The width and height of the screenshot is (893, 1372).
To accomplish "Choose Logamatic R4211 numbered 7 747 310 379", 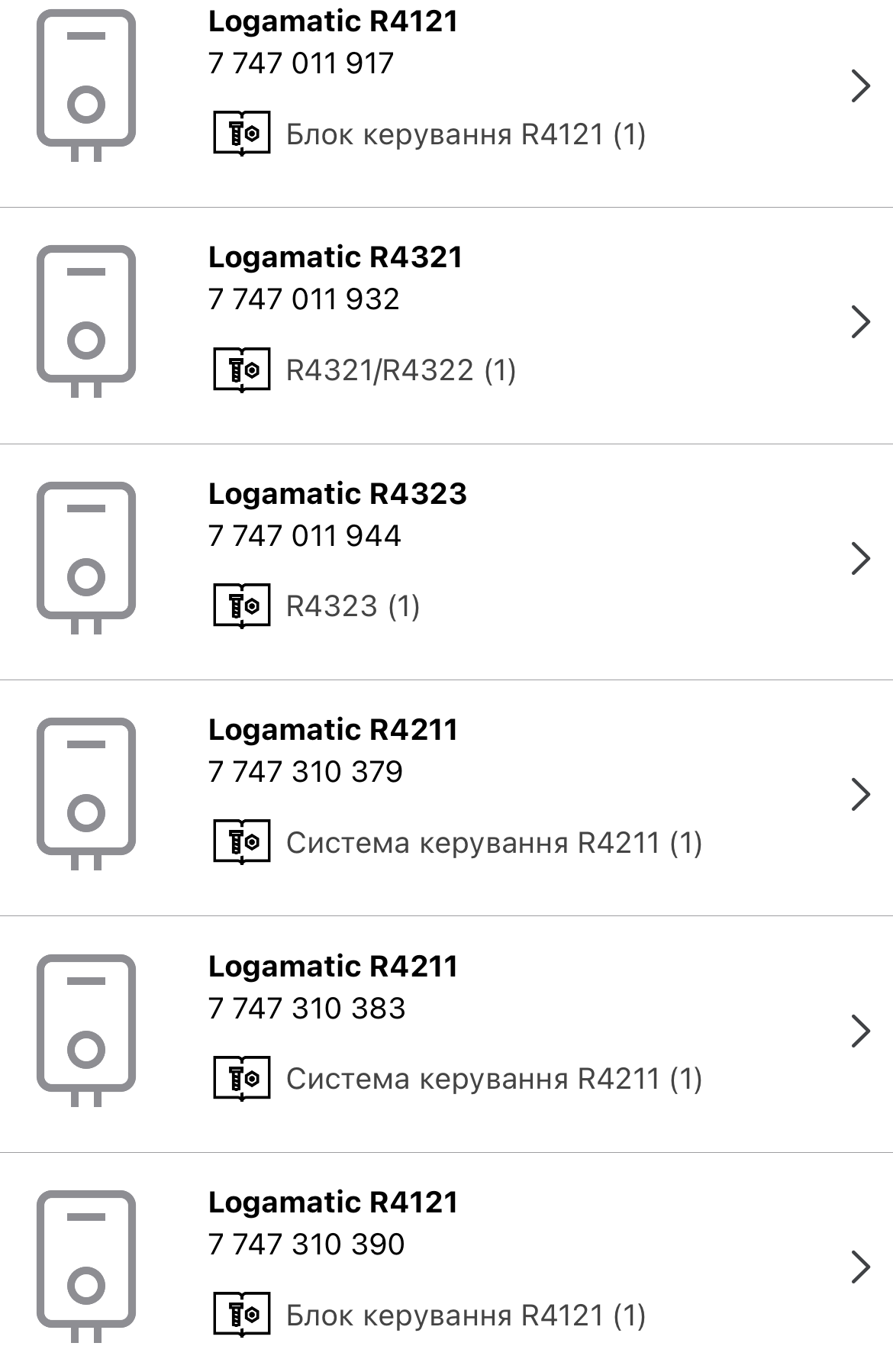I will pyautogui.click(x=446, y=795).
